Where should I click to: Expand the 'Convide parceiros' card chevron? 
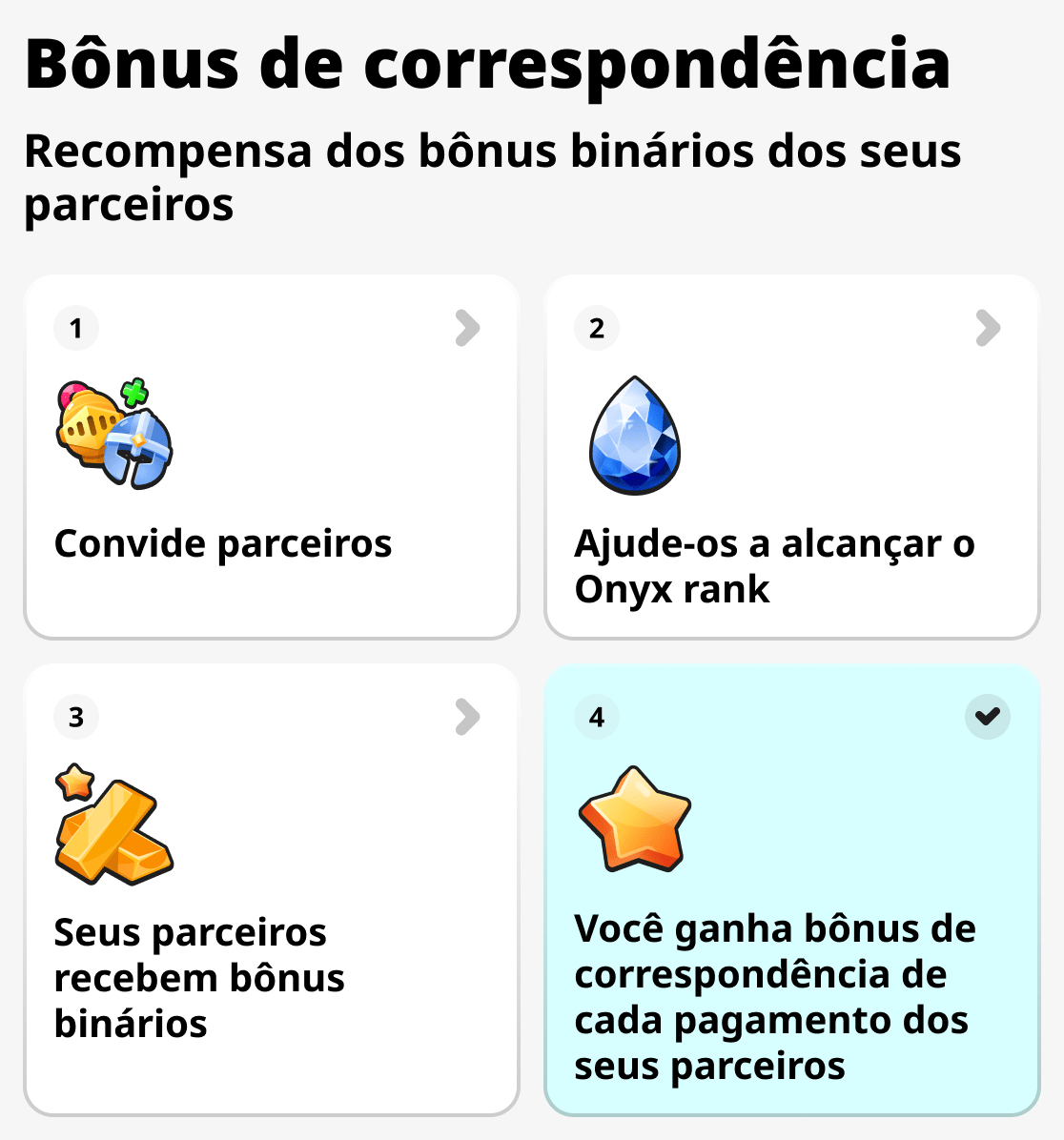point(467,328)
